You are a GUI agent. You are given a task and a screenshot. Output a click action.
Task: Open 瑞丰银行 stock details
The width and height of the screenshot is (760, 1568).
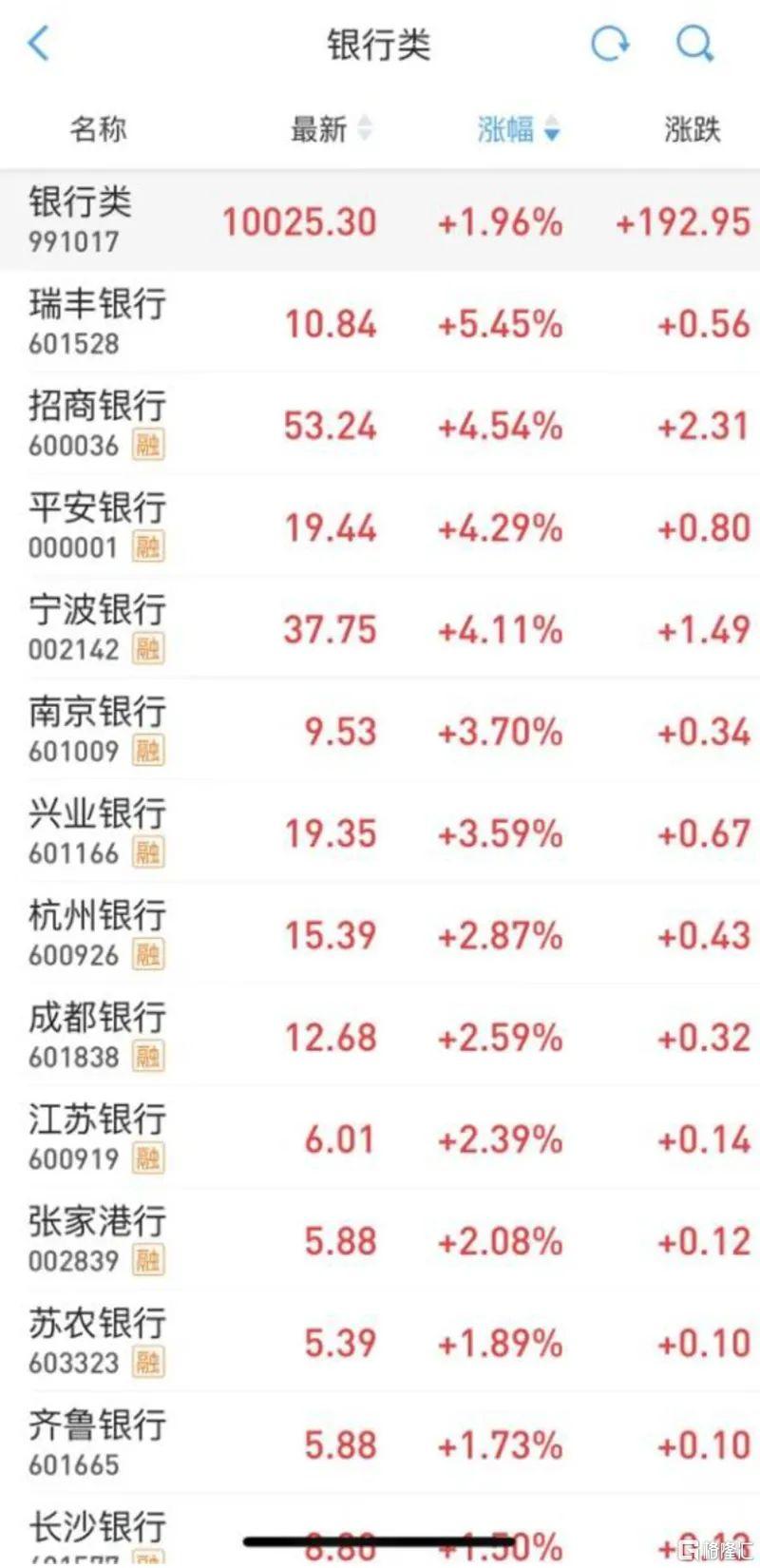point(380,323)
